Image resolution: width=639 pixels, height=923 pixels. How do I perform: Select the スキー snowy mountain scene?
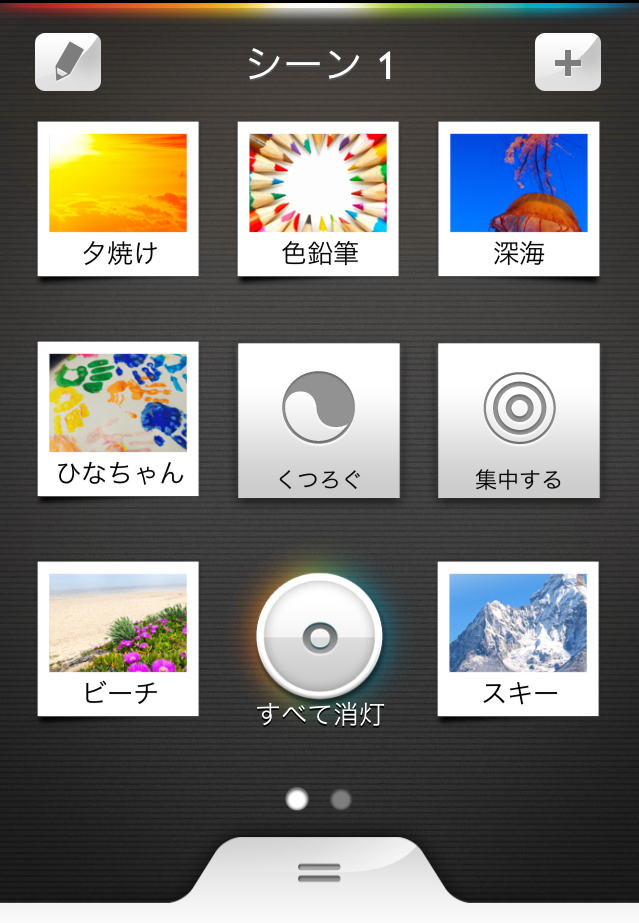[x=518, y=638]
